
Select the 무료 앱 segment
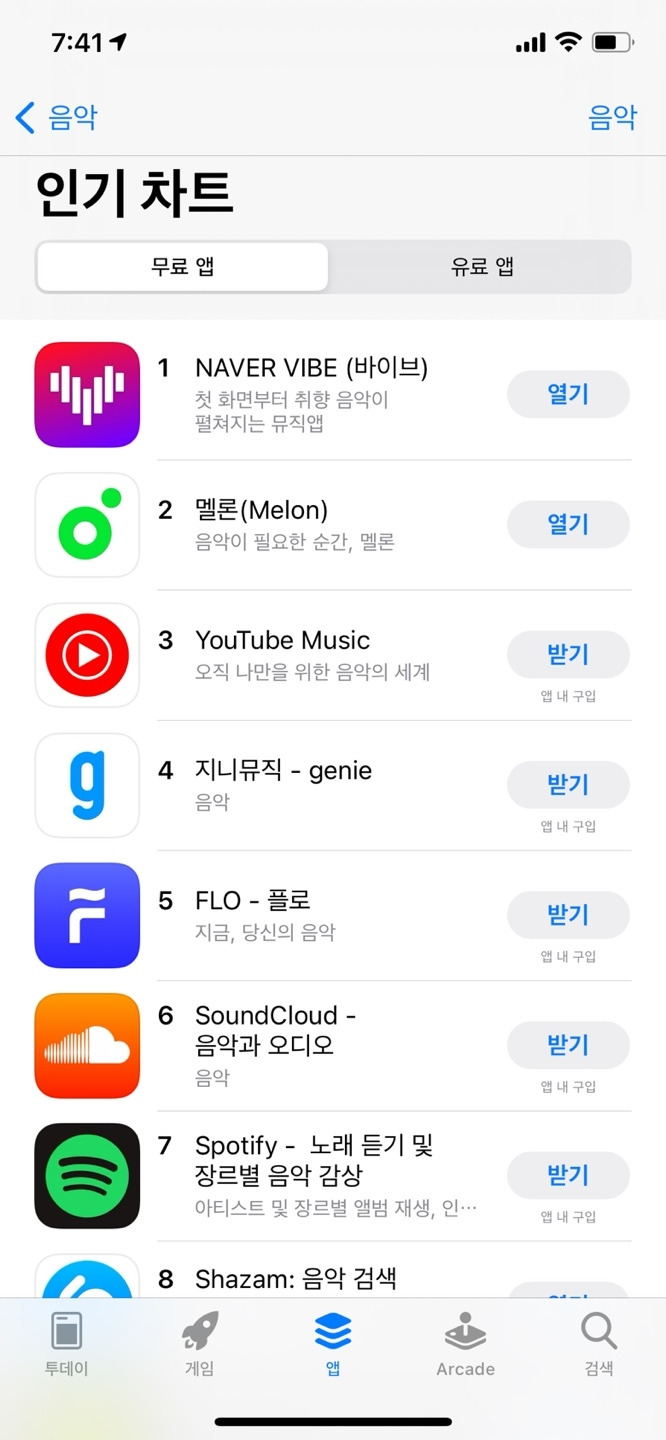point(183,267)
